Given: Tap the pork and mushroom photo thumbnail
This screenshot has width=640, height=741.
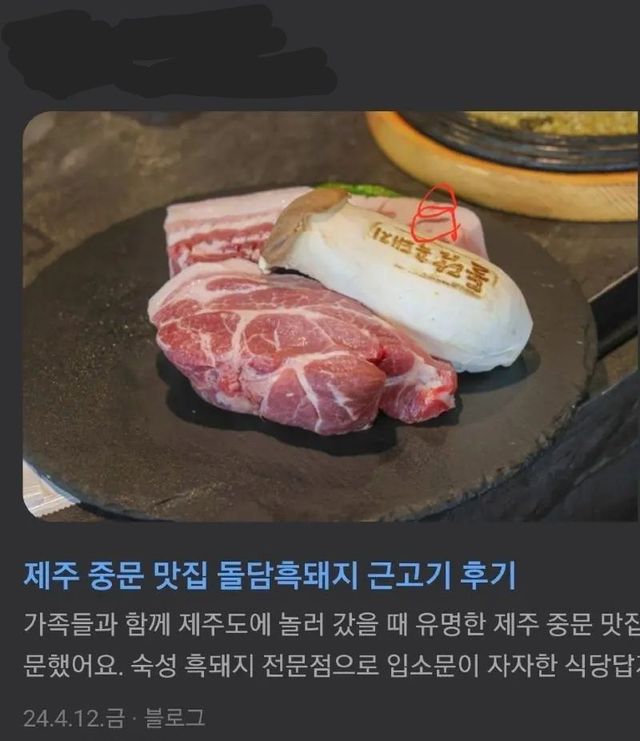Looking at the screenshot, I should 330,316.
